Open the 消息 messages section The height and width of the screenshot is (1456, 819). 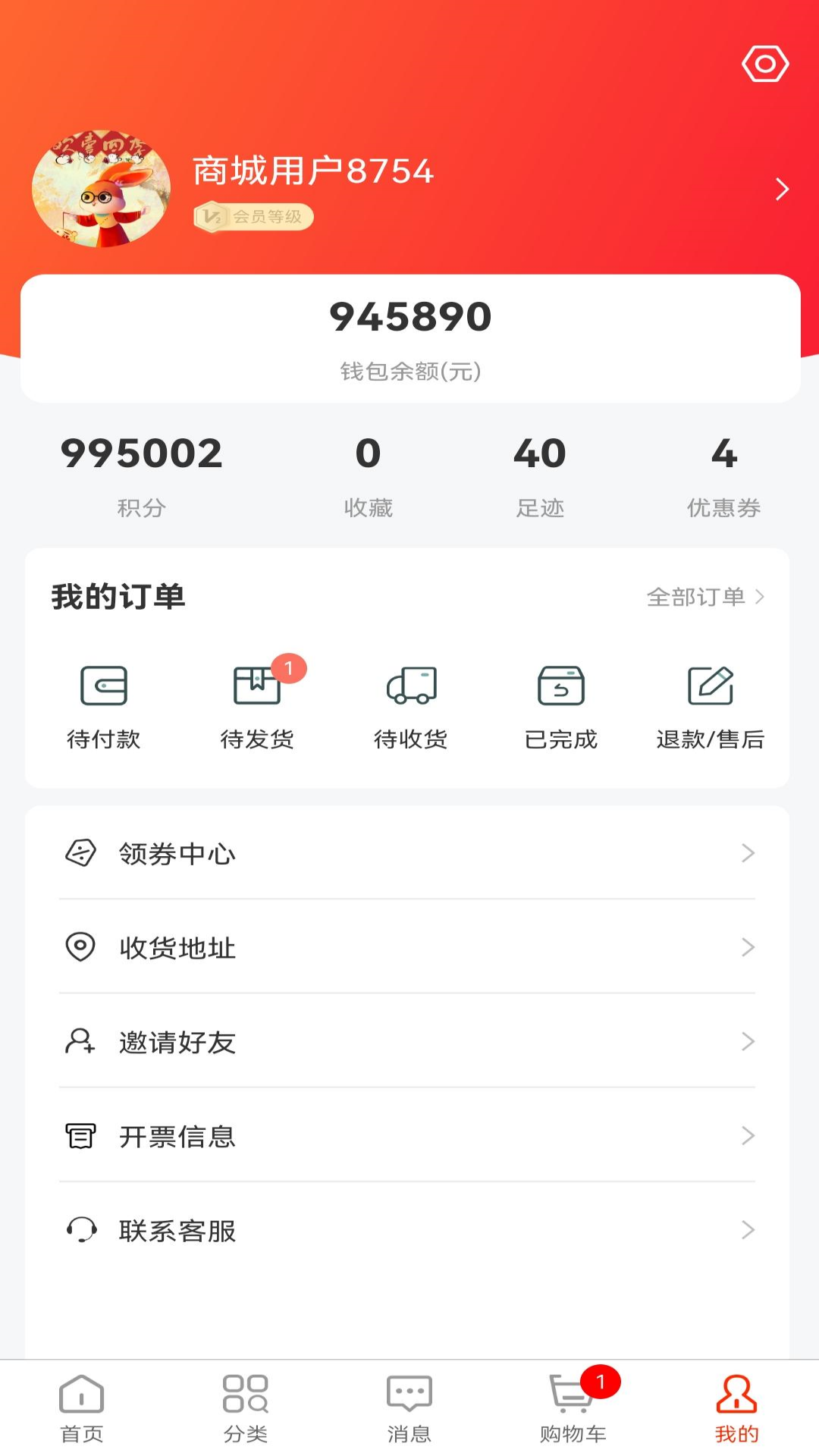click(x=409, y=1407)
